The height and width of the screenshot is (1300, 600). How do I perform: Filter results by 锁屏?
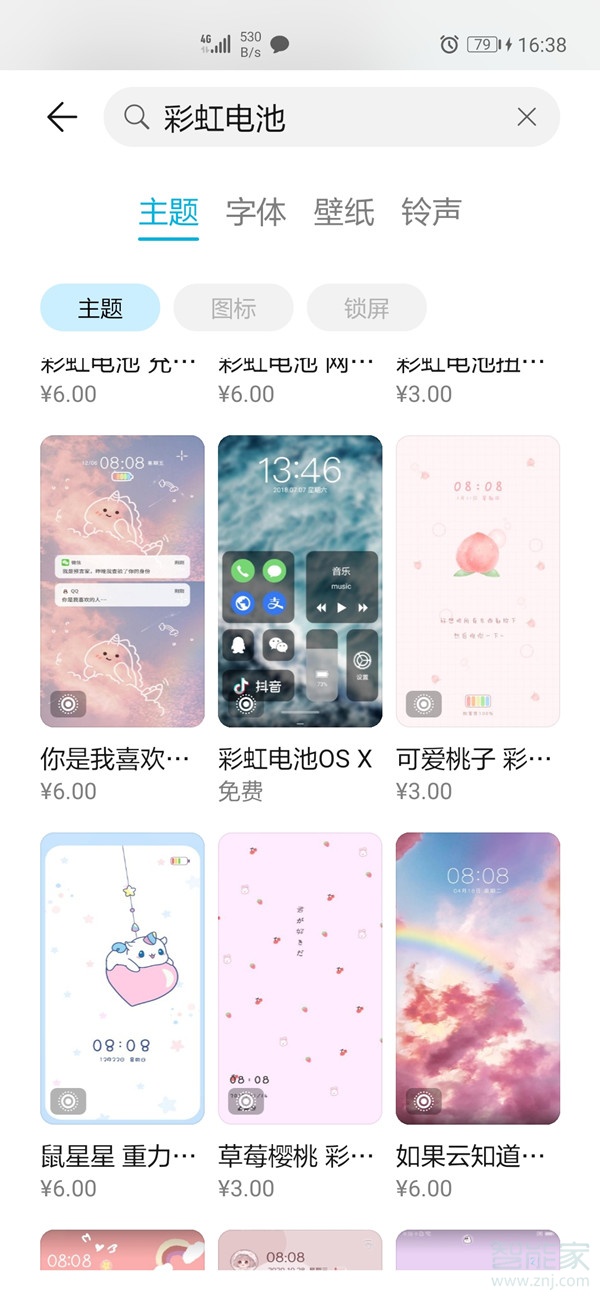[x=366, y=308]
